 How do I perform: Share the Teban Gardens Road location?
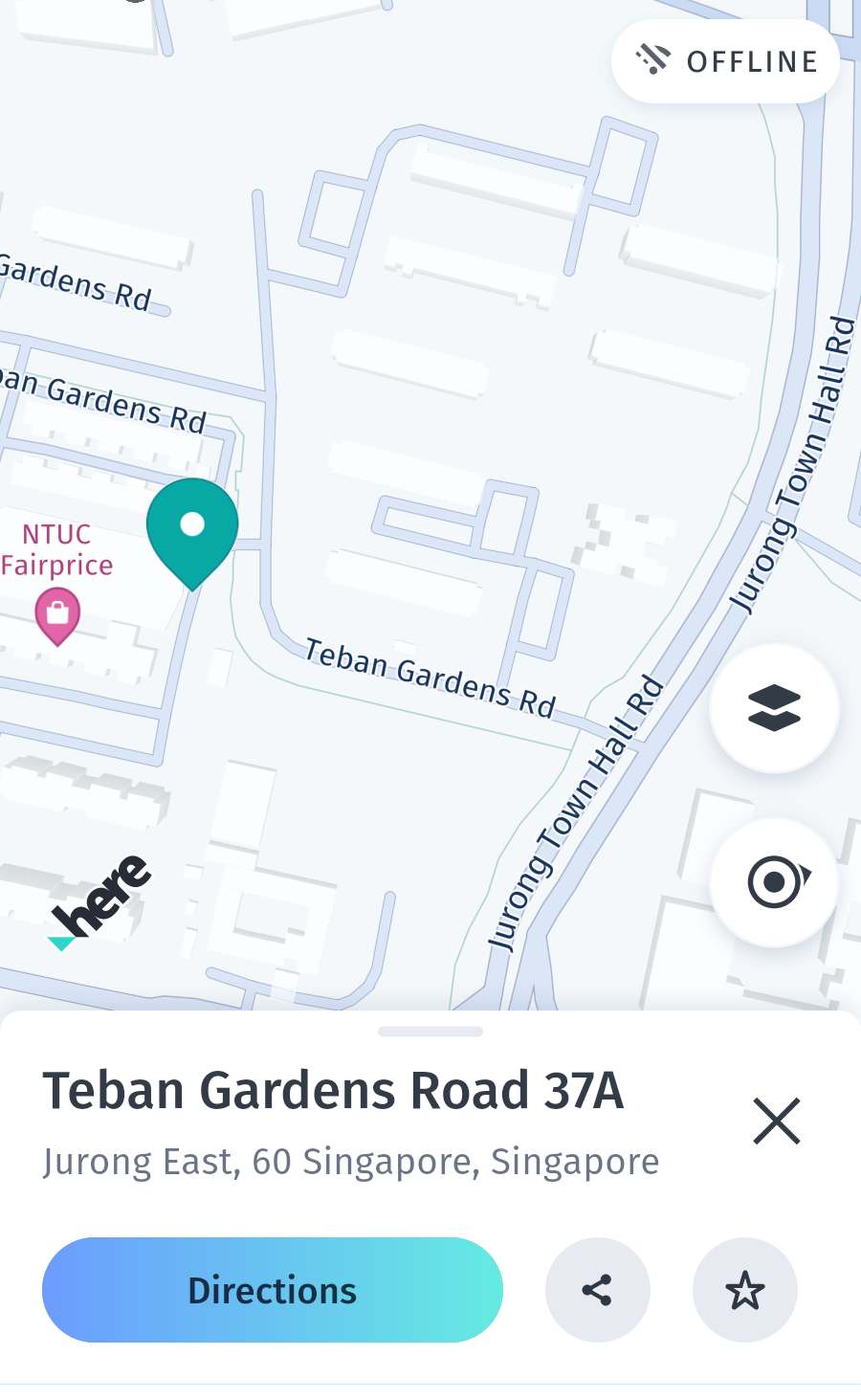pyautogui.click(x=597, y=1289)
